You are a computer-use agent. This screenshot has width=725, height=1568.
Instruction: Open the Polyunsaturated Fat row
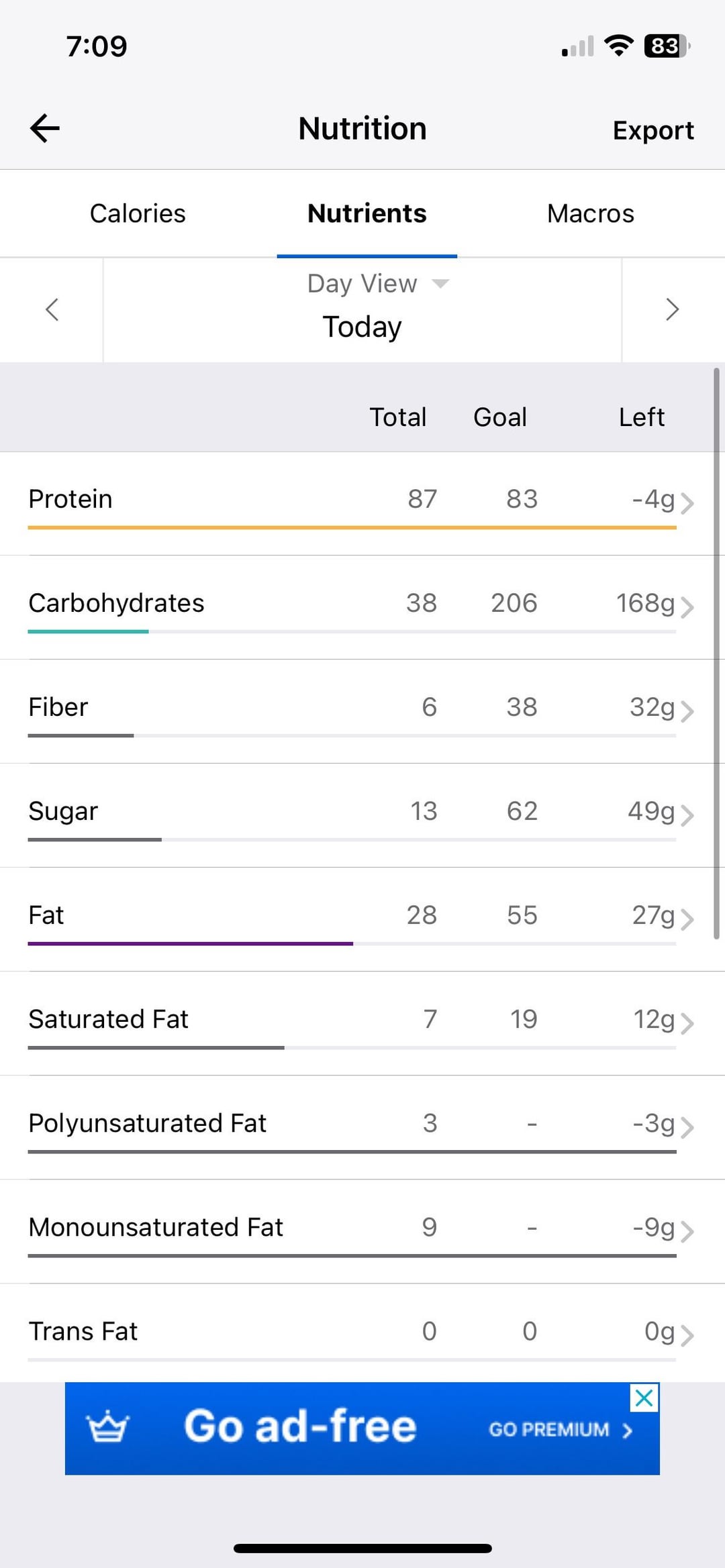click(x=362, y=1127)
